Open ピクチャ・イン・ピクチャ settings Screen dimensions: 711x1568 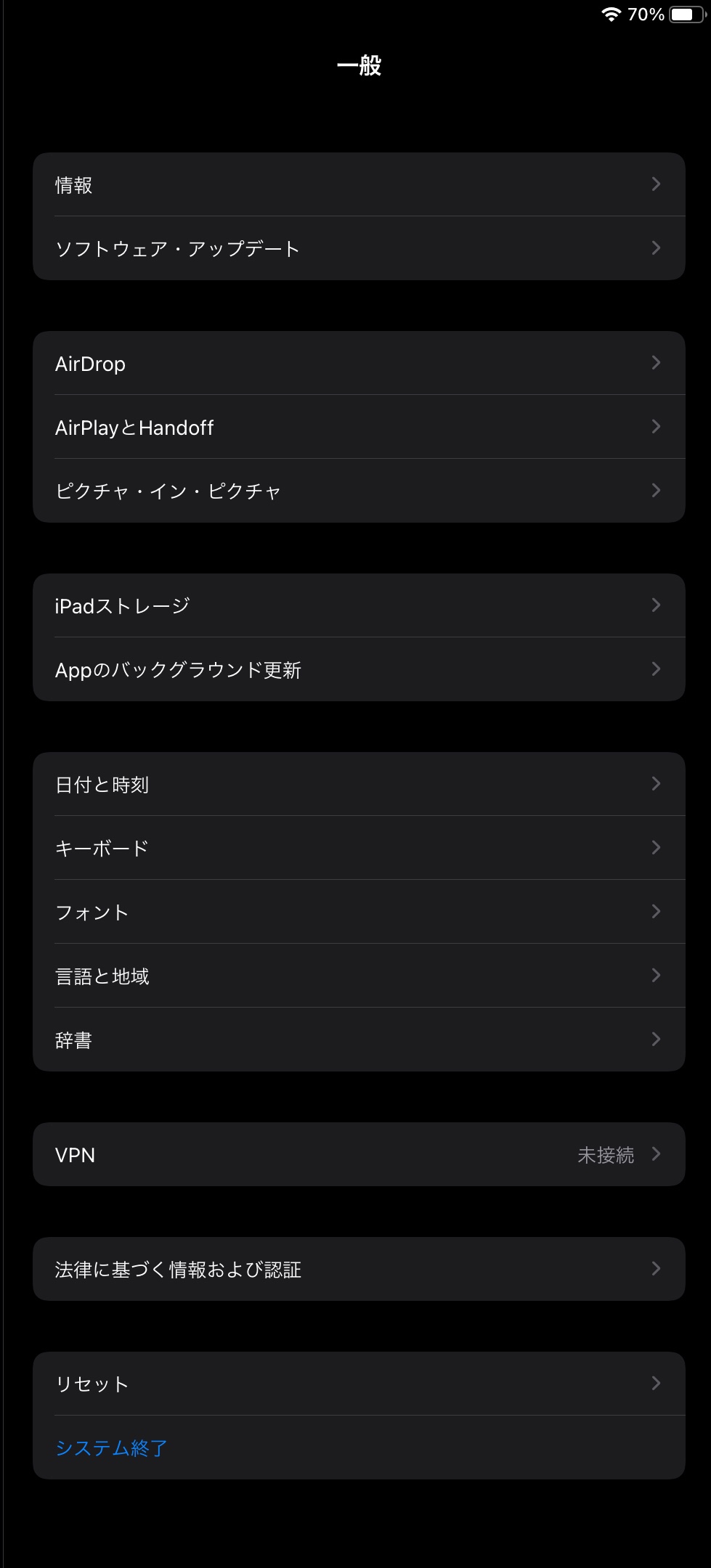(359, 491)
